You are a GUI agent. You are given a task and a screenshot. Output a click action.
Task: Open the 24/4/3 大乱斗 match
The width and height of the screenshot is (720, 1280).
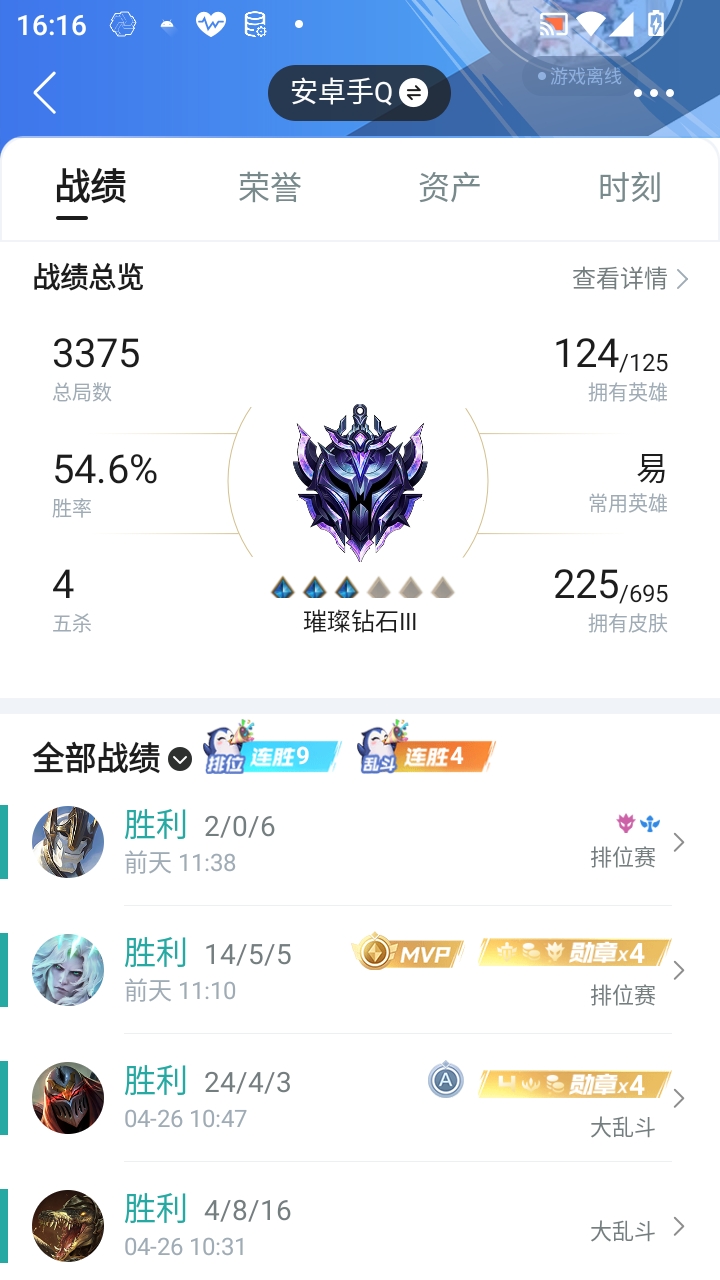click(360, 1098)
